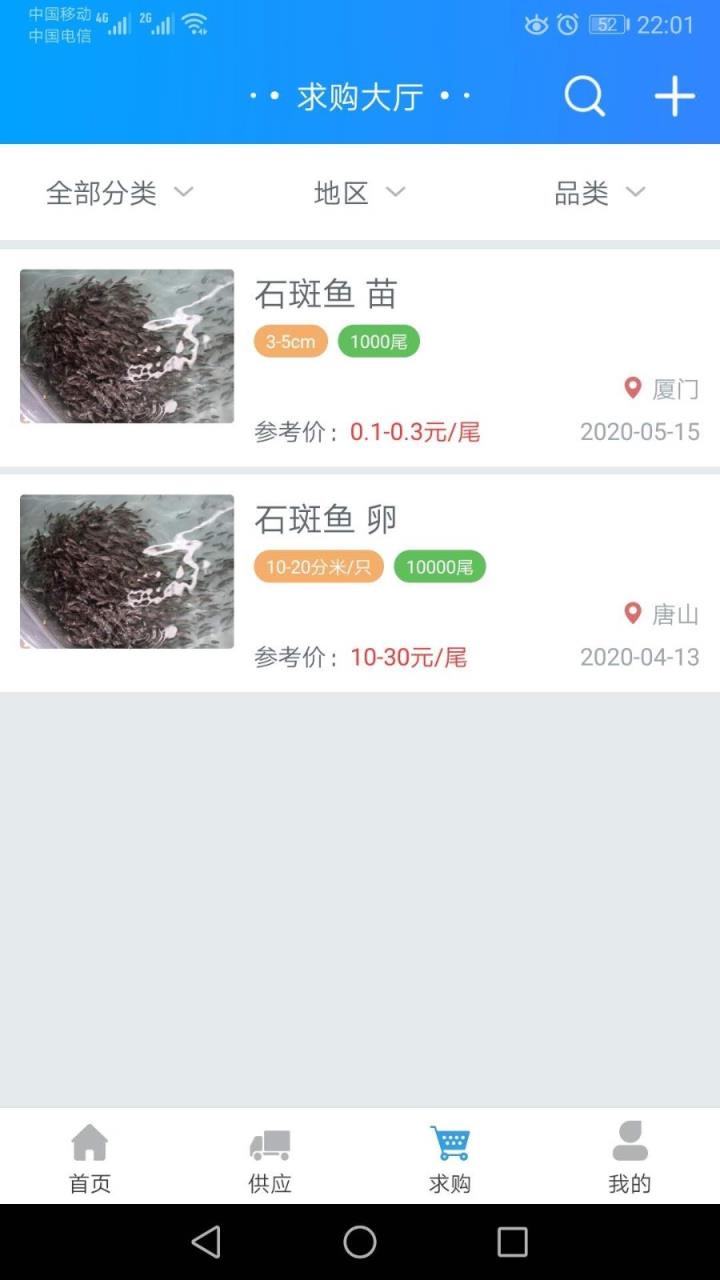720x1280 pixels.
Task: Tap the 1000尾 quantity tag
Action: point(379,341)
